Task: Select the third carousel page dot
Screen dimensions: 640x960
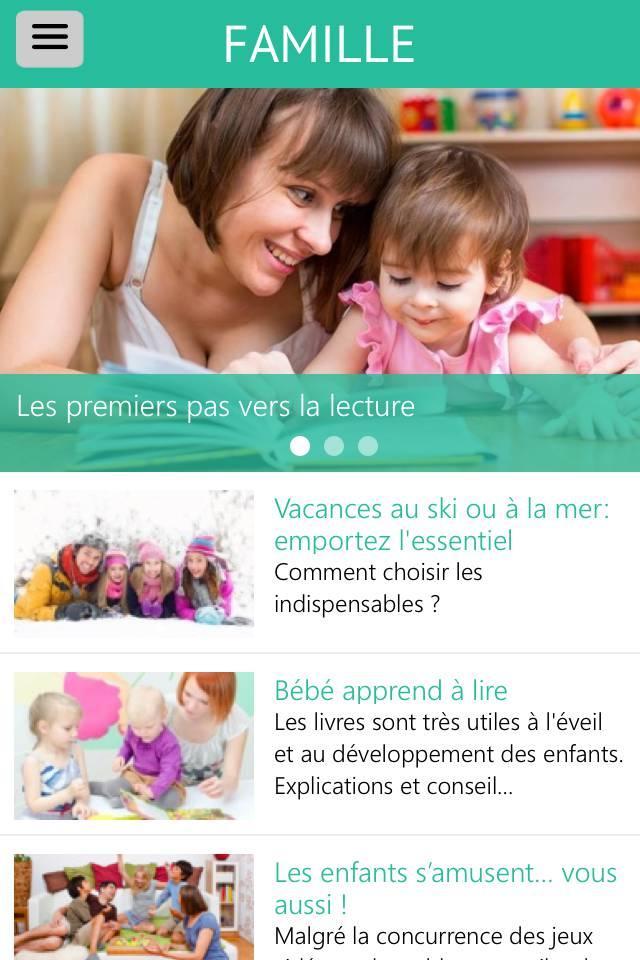Action: point(368,446)
